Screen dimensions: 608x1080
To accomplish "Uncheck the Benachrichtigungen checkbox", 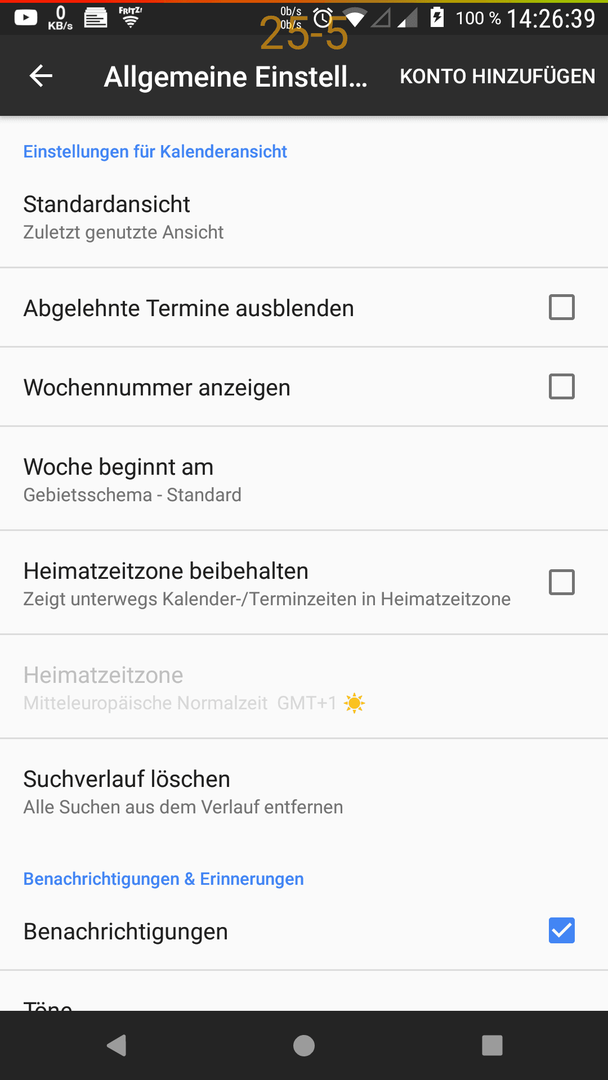I will (561, 931).
